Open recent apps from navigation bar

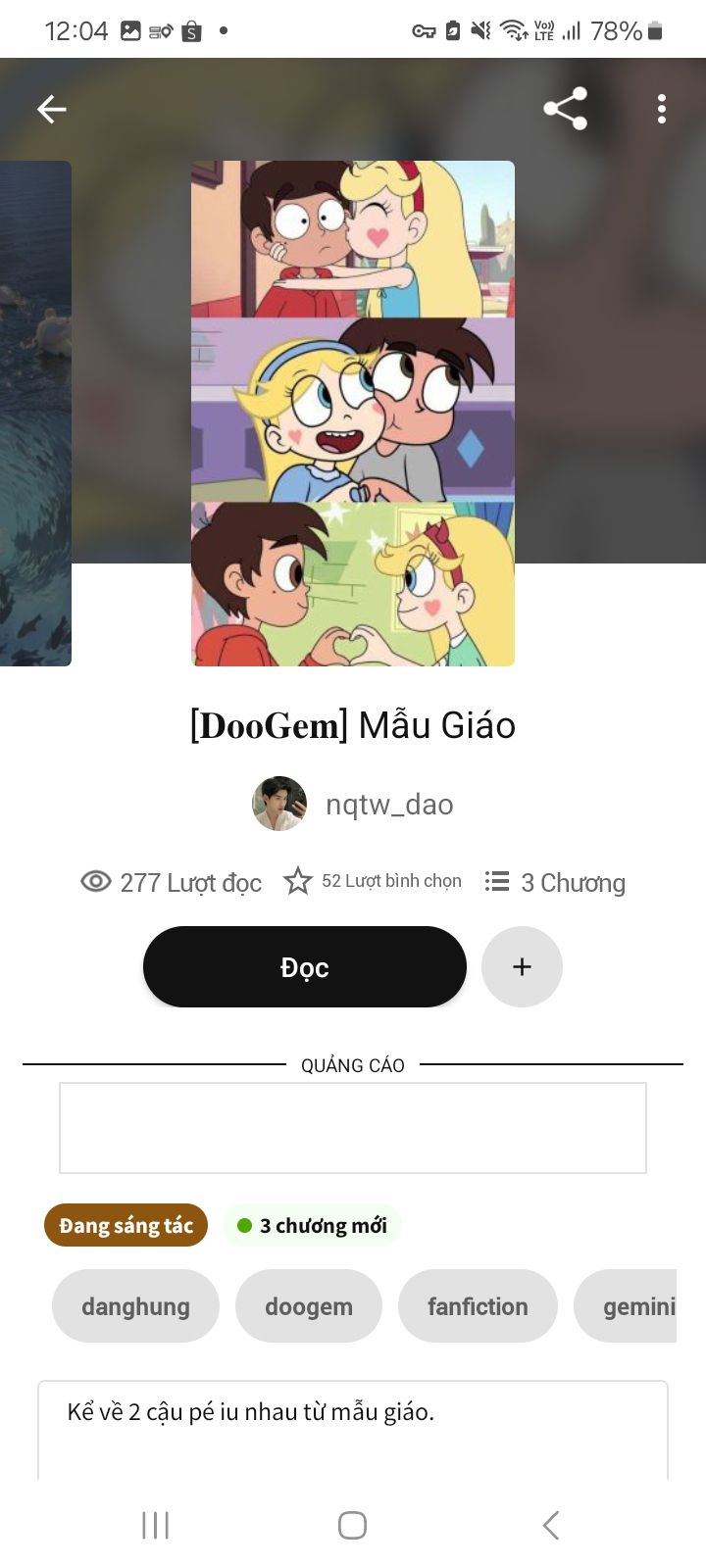[x=156, y=1525]
